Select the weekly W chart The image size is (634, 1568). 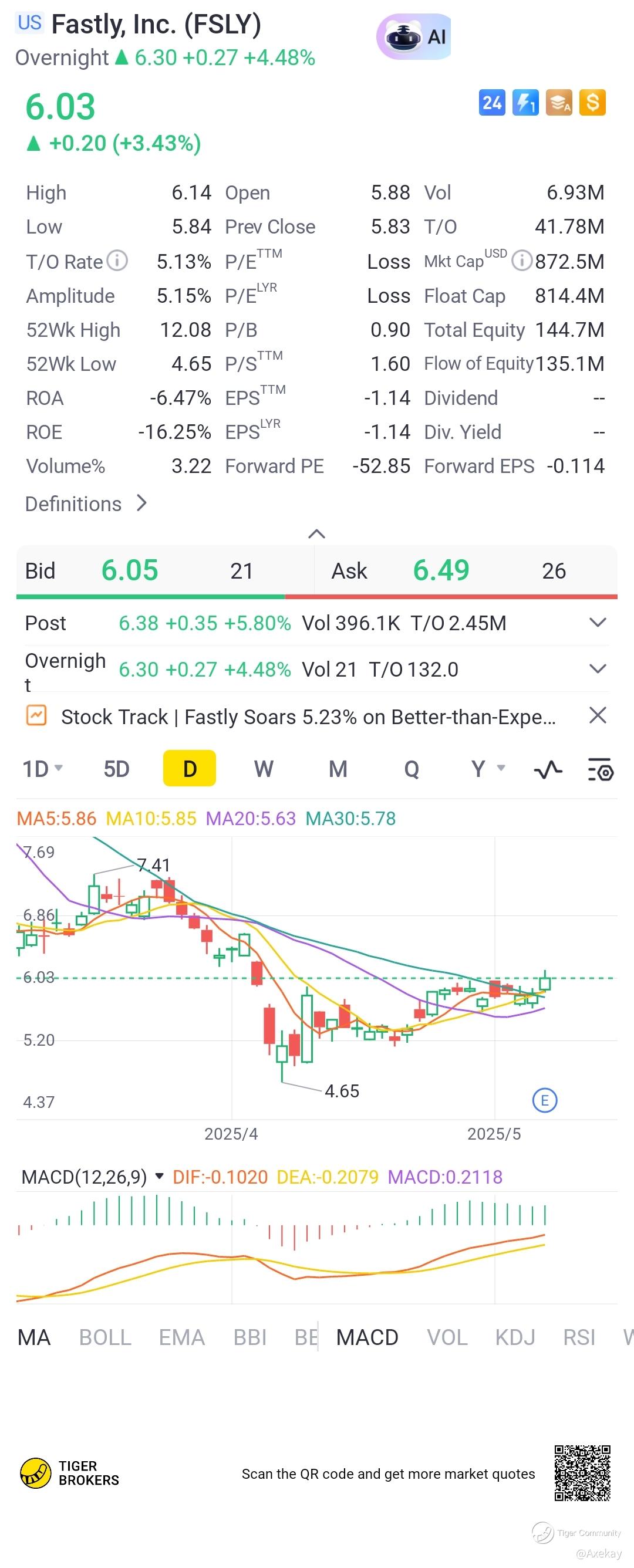pos(263,769)
